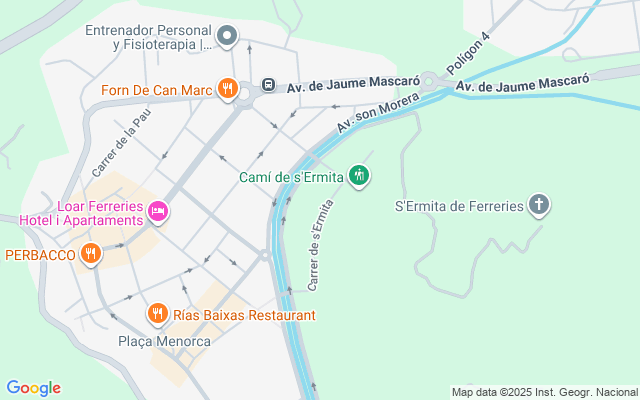Select the Loar Ferreries Hotel i Apartaments marker
This screenshot has height=400, width=640.
(157, 211)
